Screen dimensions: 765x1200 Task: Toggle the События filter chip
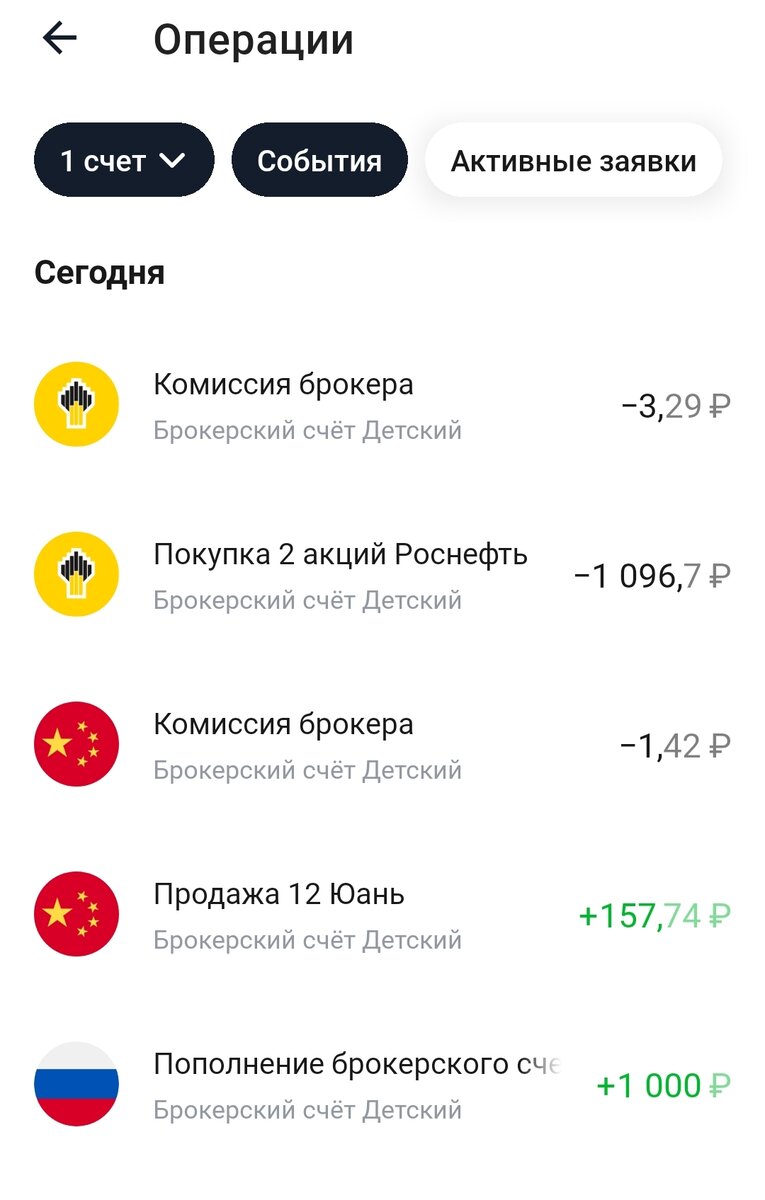pyautogui.click(x=319, y=159)
